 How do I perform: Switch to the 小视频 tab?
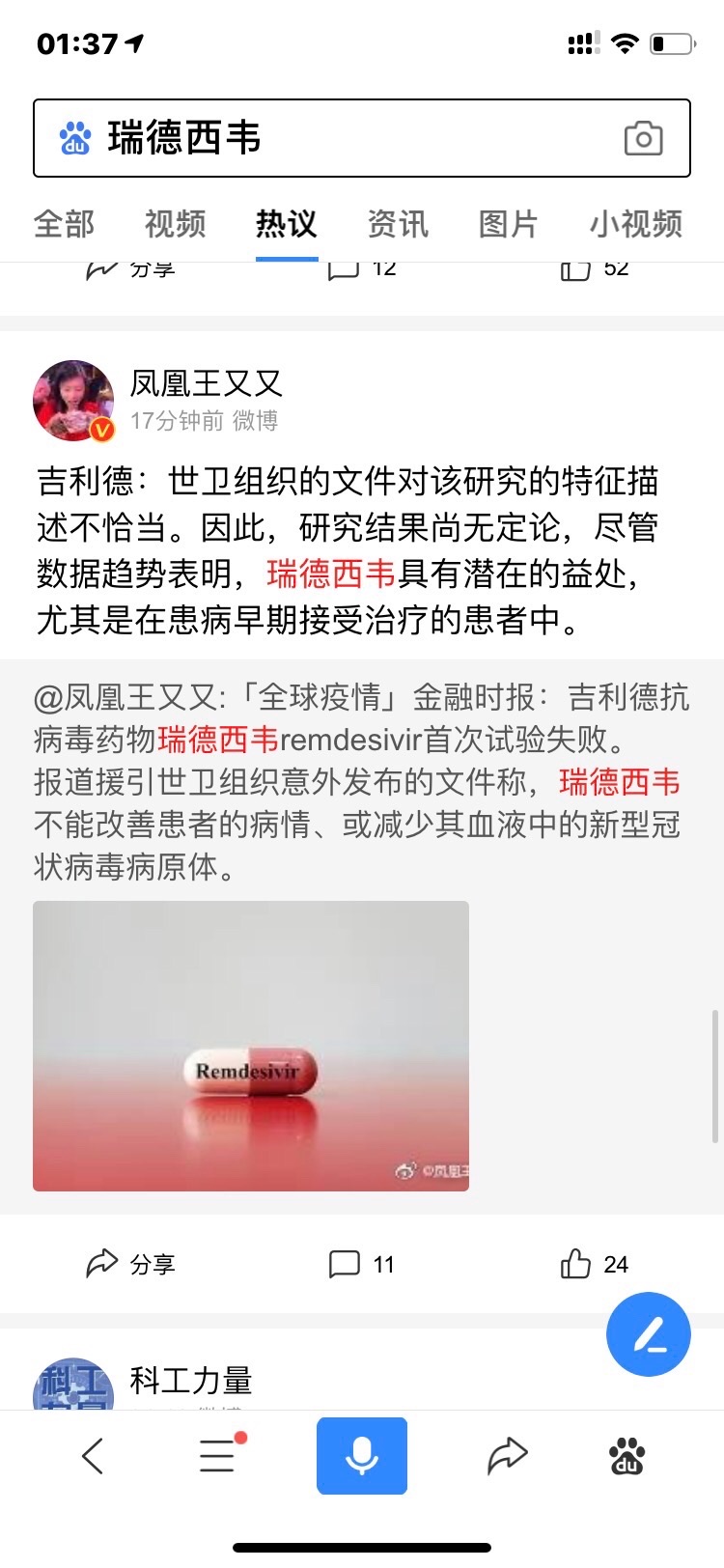point(636,224)
